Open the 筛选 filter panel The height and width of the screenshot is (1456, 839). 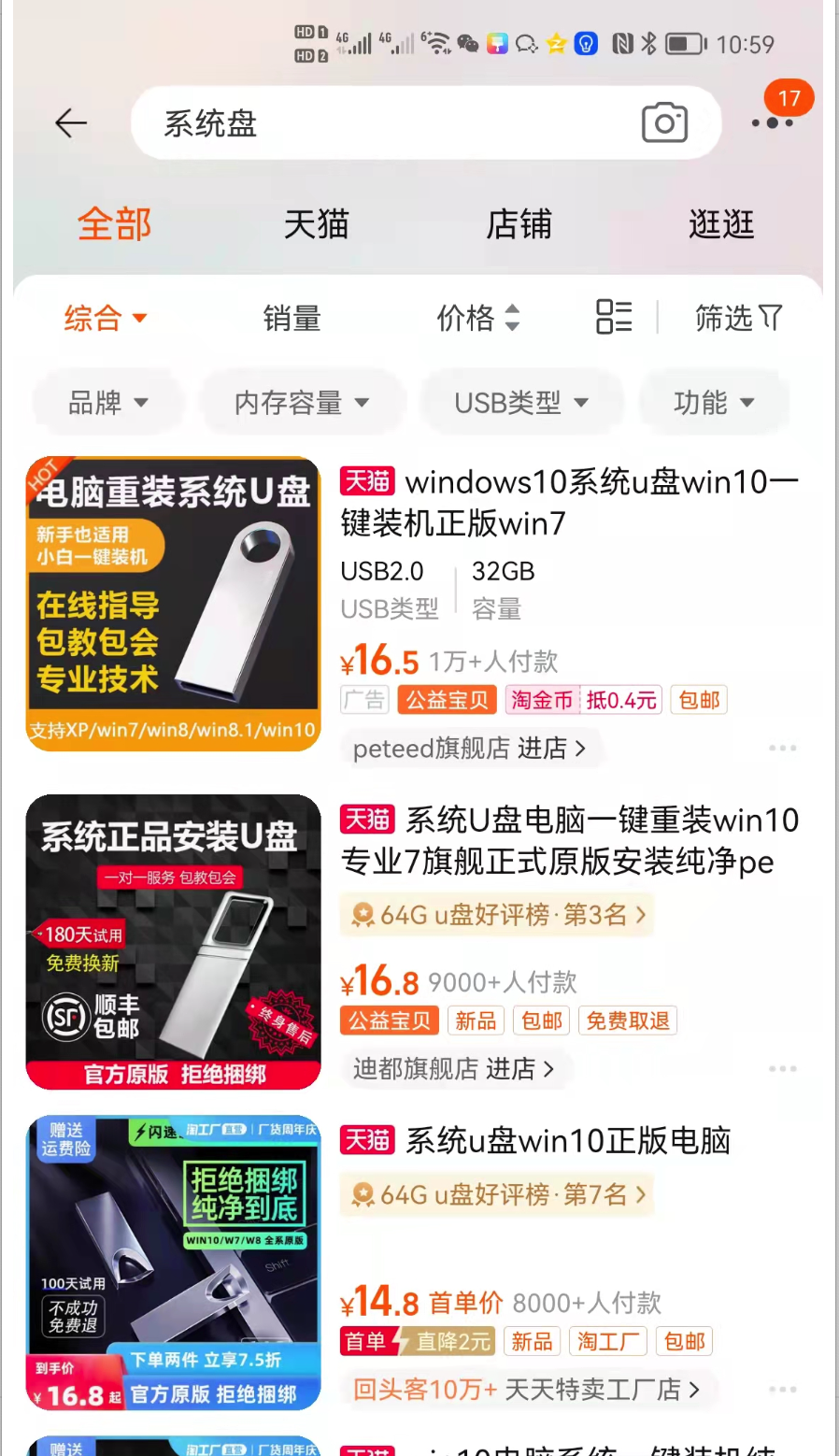tap(738, 319)
